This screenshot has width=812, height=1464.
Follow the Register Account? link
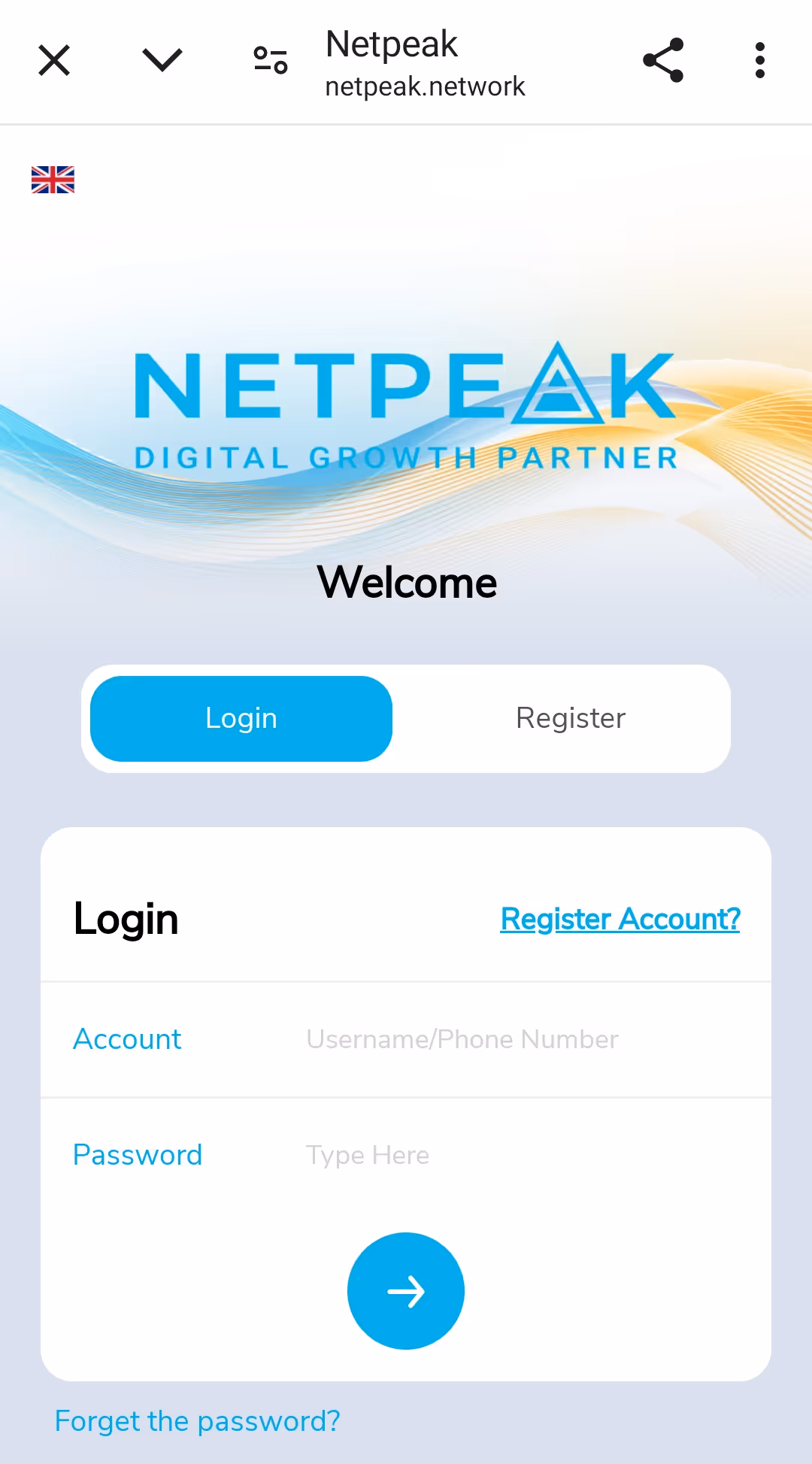coord(620,919)
